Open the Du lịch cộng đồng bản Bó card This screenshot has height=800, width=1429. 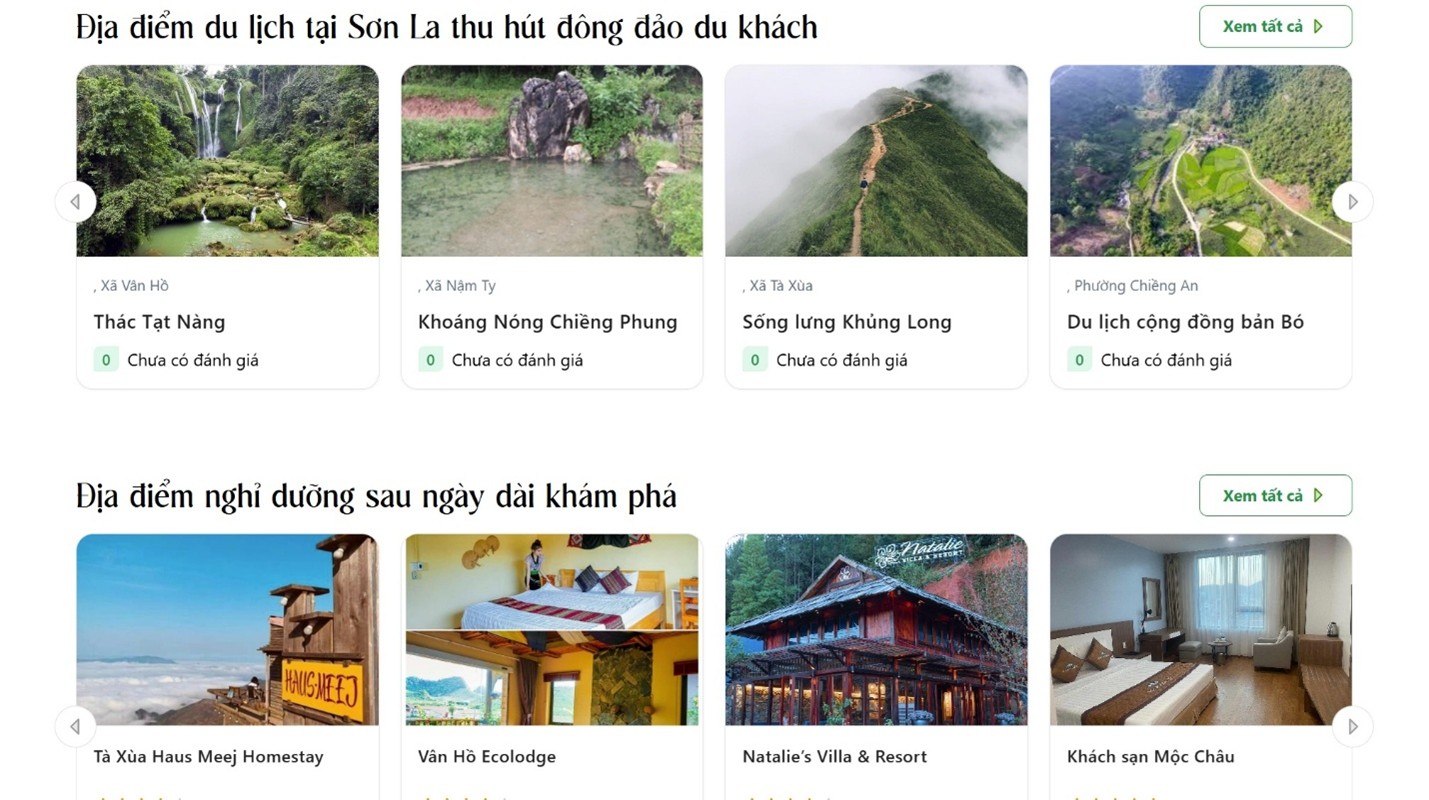[1200, 226]
